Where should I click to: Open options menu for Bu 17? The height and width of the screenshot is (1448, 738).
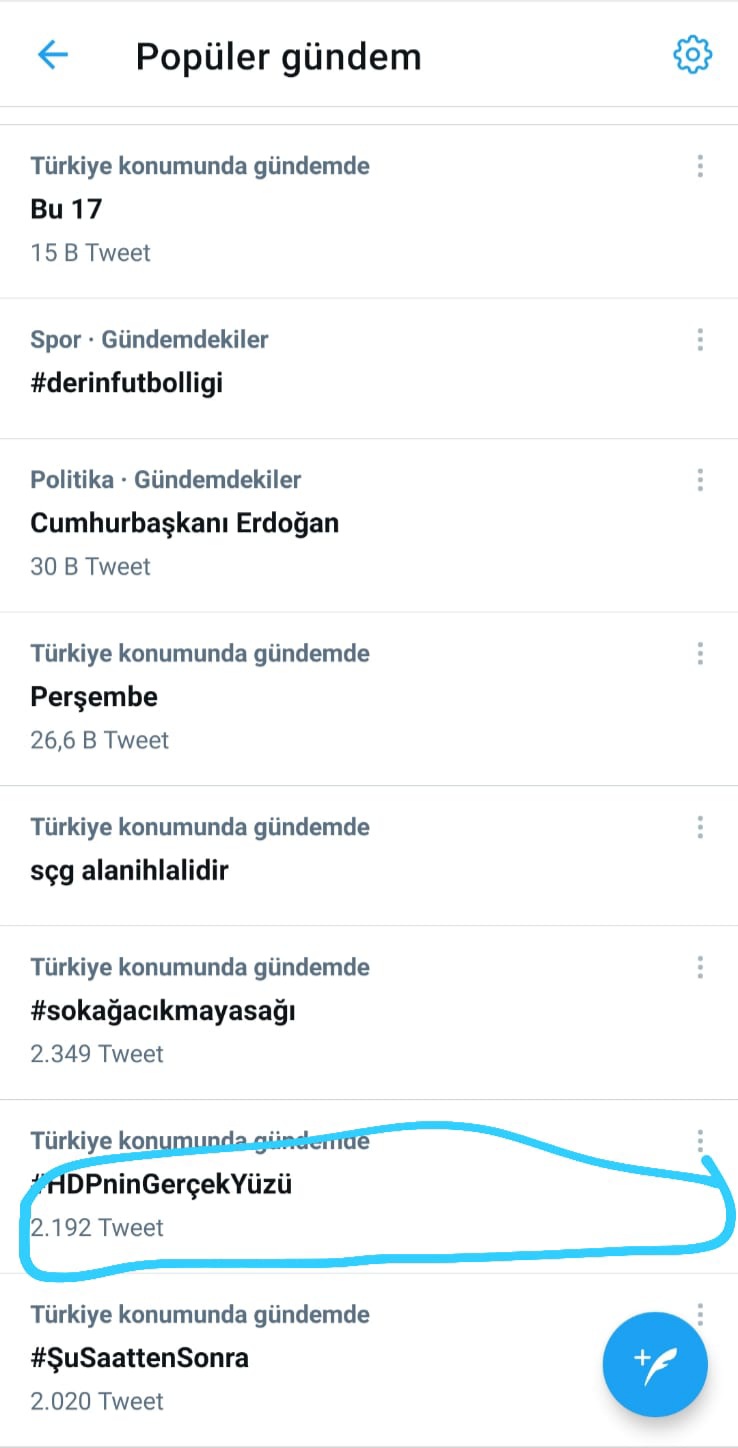[x=700, y=166]
